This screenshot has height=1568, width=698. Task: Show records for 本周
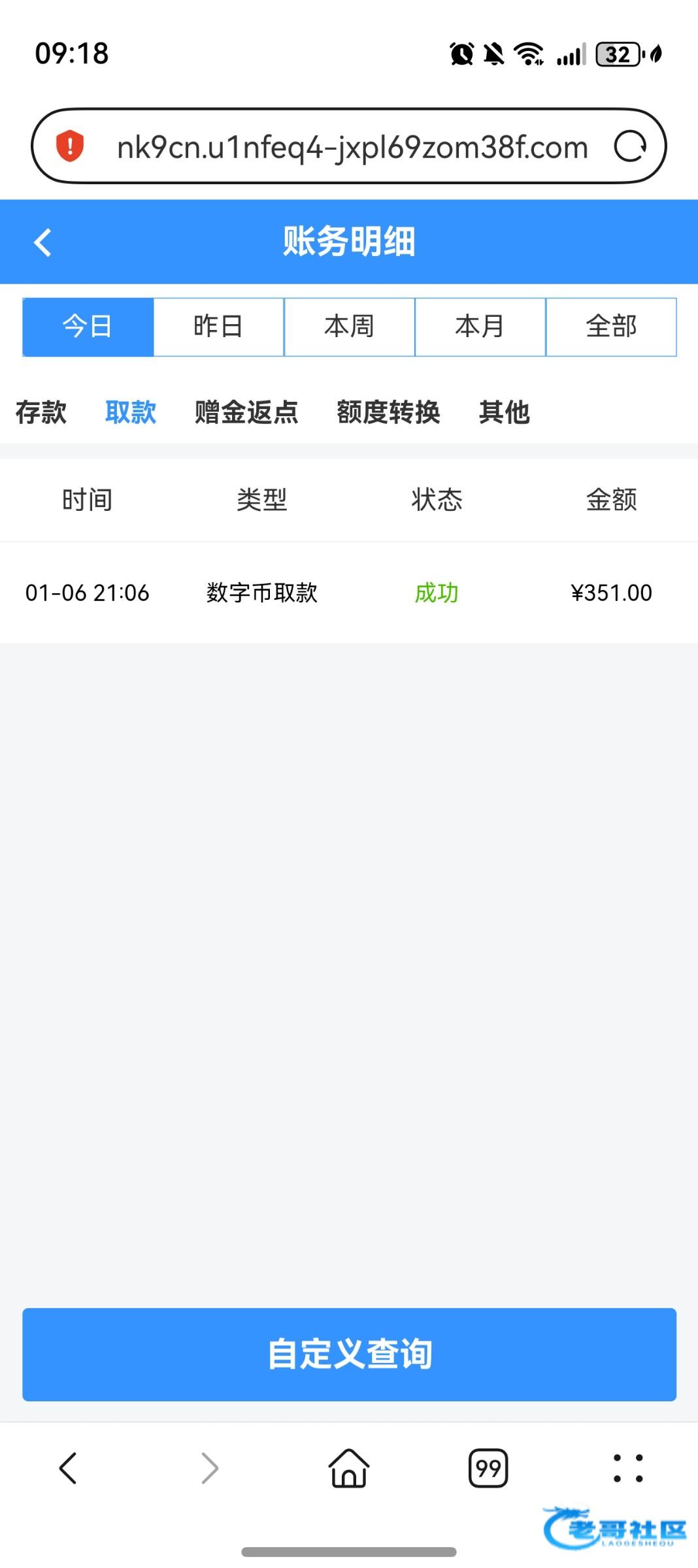[349, 327]
